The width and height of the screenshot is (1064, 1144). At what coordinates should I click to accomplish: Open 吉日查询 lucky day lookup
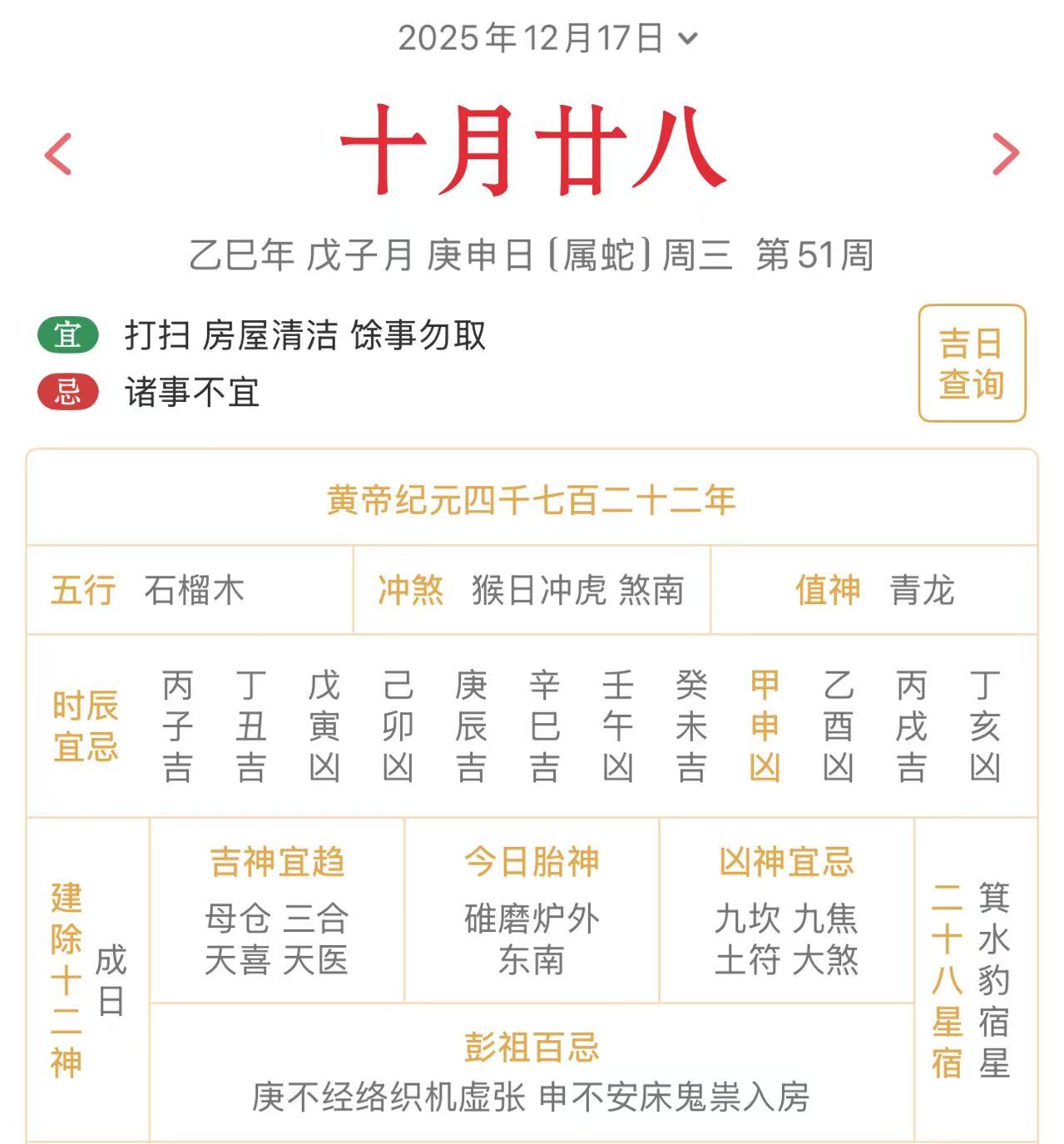click(971, 364)
